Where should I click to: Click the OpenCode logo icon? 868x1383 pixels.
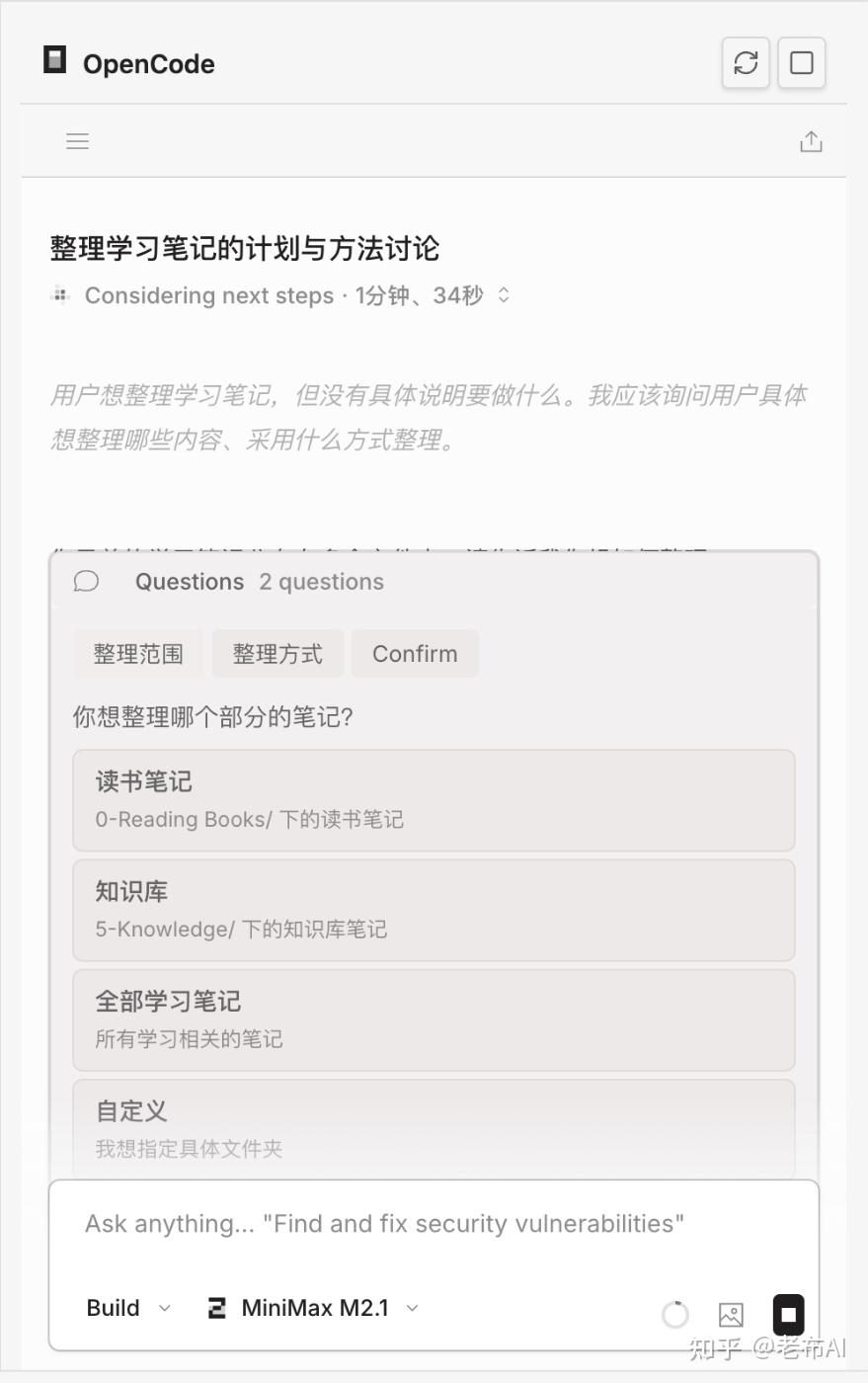54,62
